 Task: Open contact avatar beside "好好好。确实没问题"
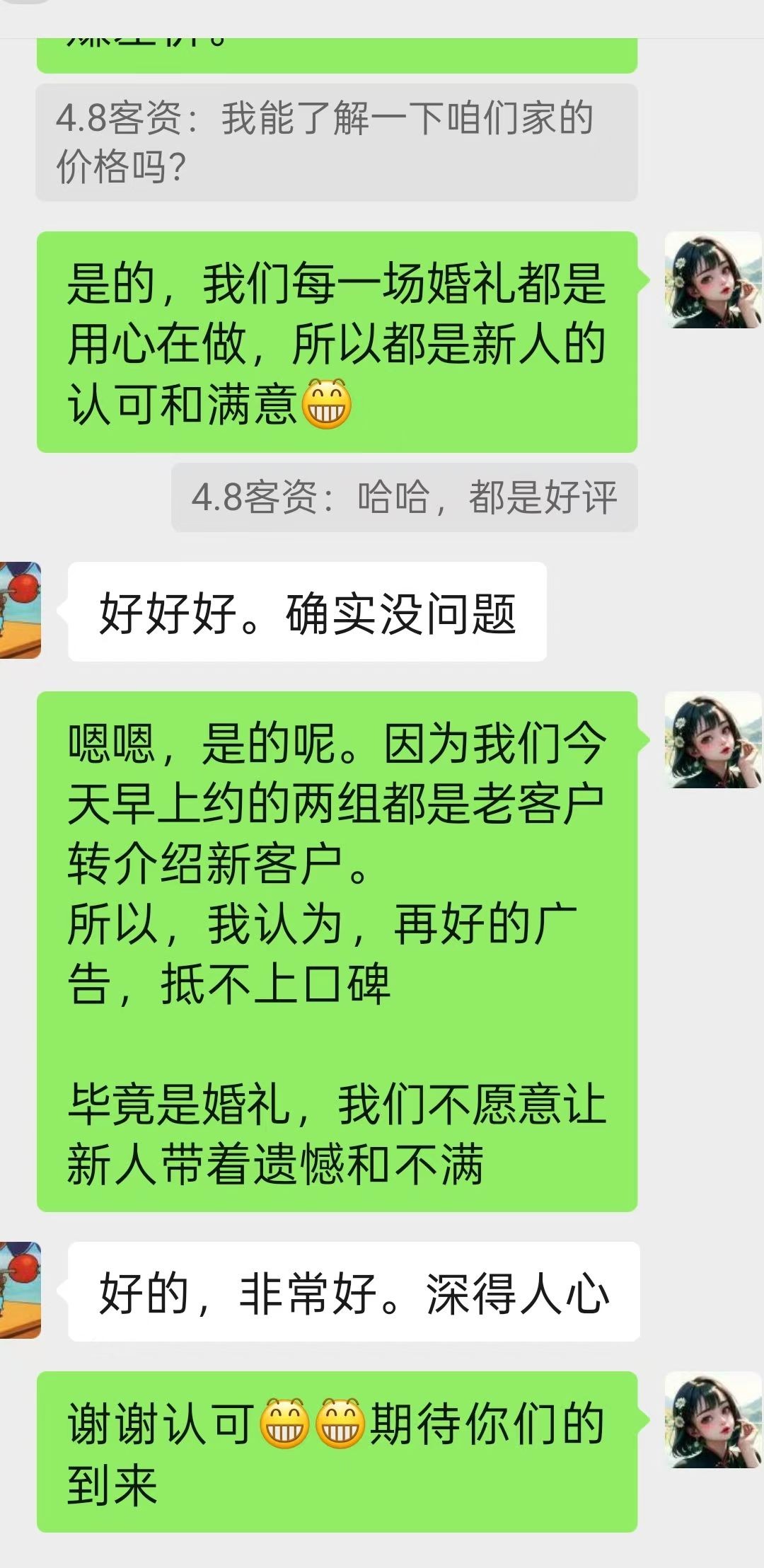pos(21,610)
